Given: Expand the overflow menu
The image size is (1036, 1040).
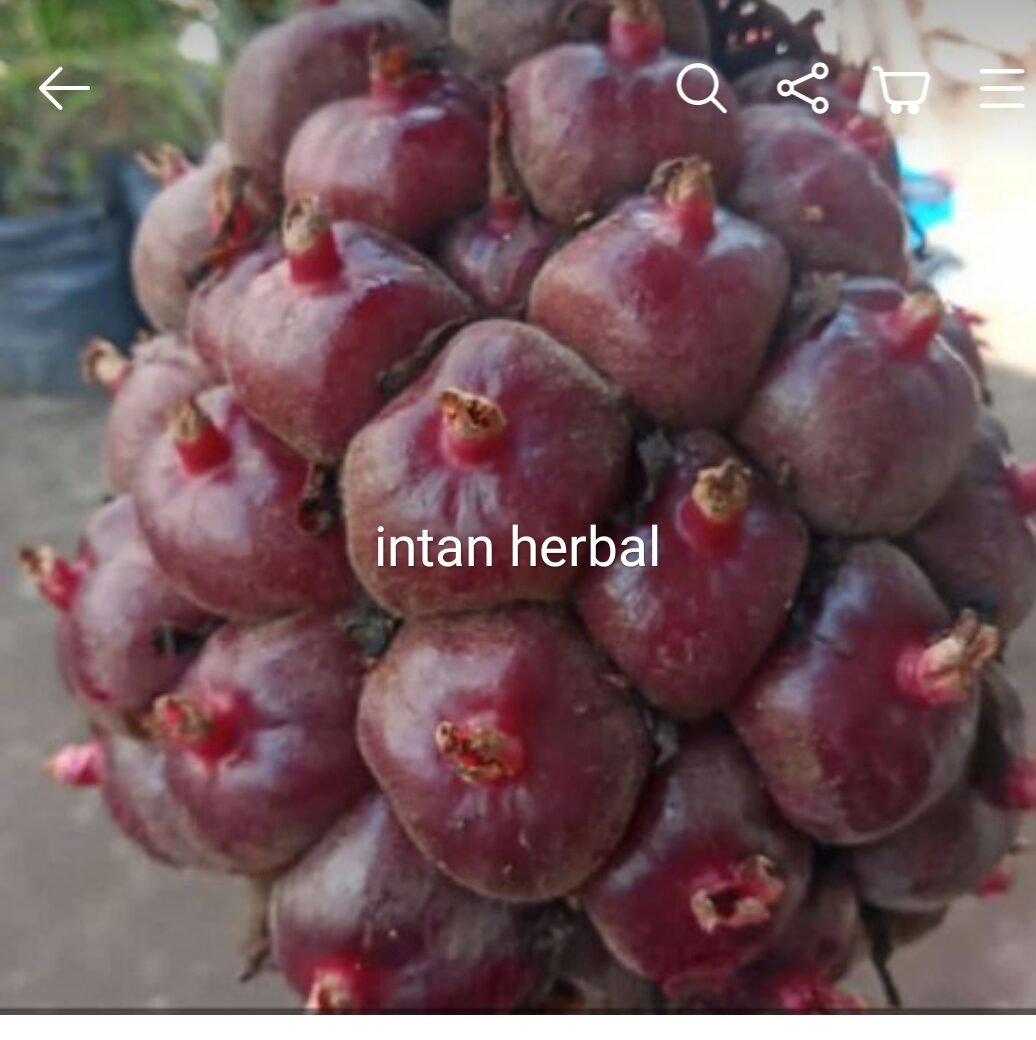Looking at the screenshot, I should click(x=1000, y=91).
